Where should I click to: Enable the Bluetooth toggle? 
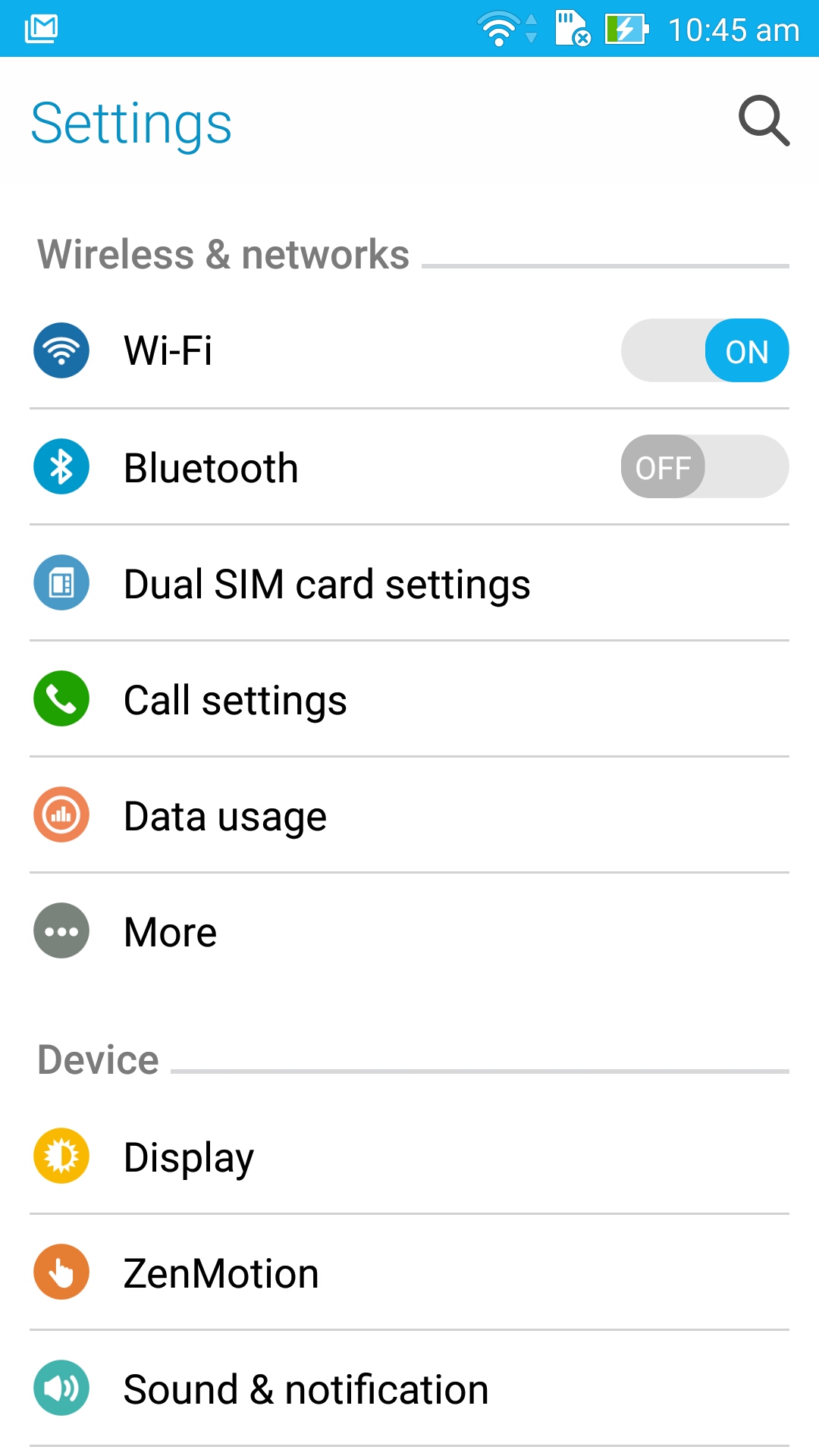(x=705, y=466)
